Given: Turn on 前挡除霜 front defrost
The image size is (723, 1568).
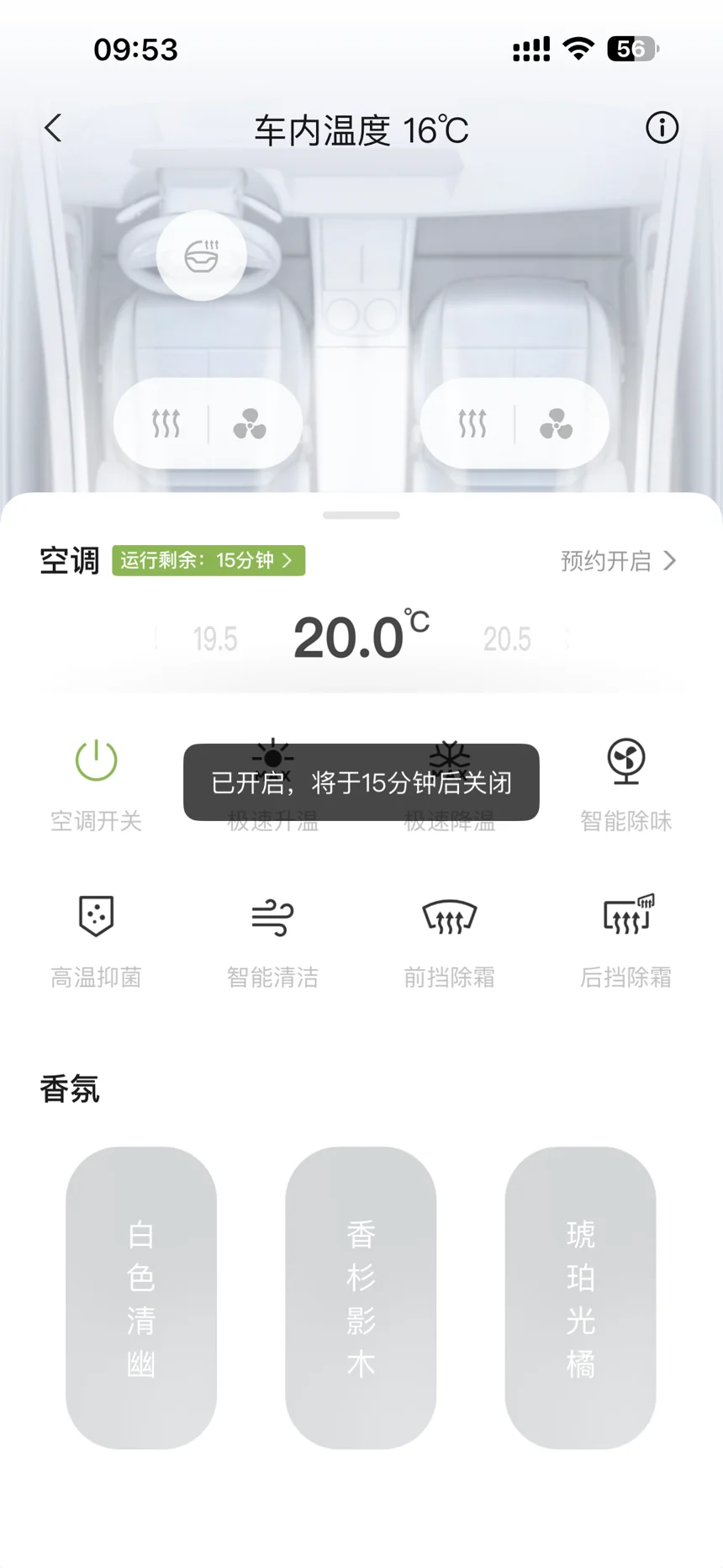Looking at the screenshot, I should coord(449,917).
